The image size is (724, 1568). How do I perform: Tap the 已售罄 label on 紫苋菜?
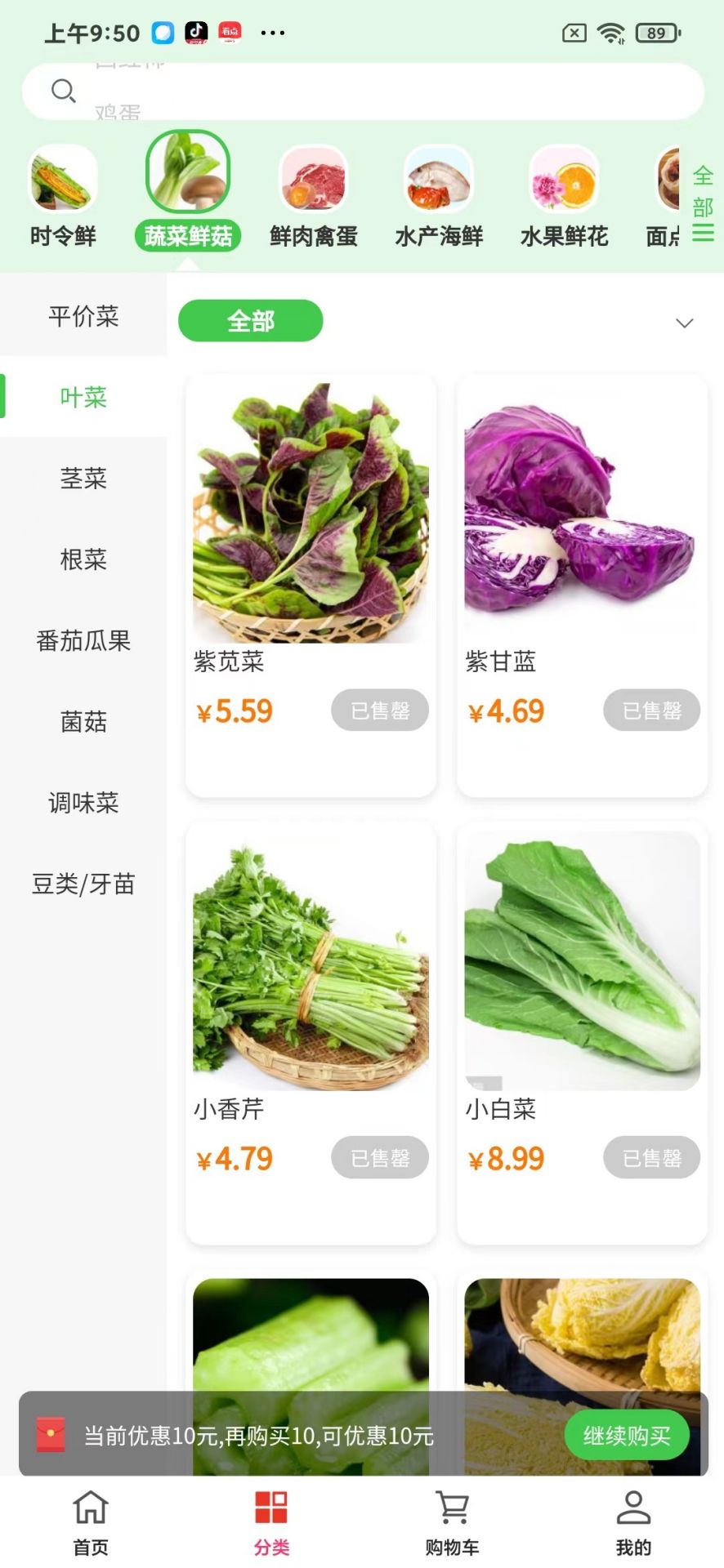point(380,710)
